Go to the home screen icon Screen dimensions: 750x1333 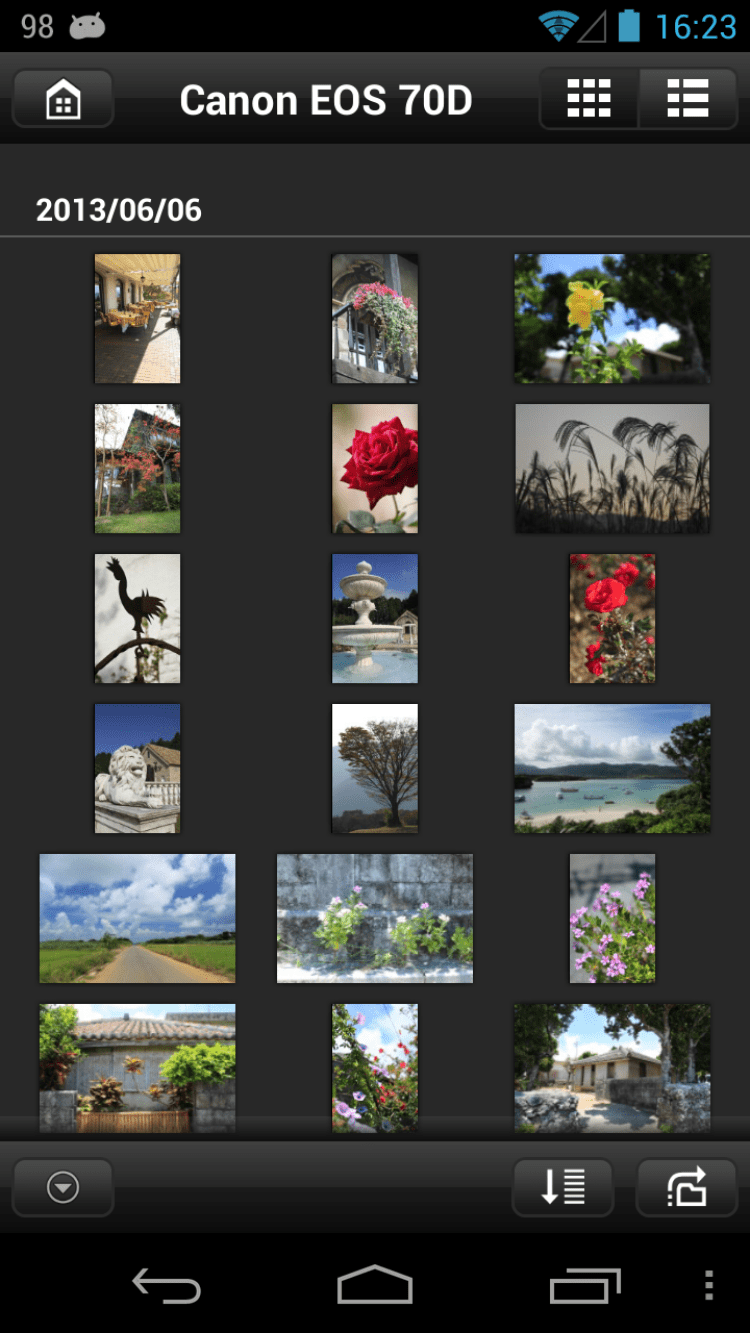pyautogui.click(x=63, y=99)
